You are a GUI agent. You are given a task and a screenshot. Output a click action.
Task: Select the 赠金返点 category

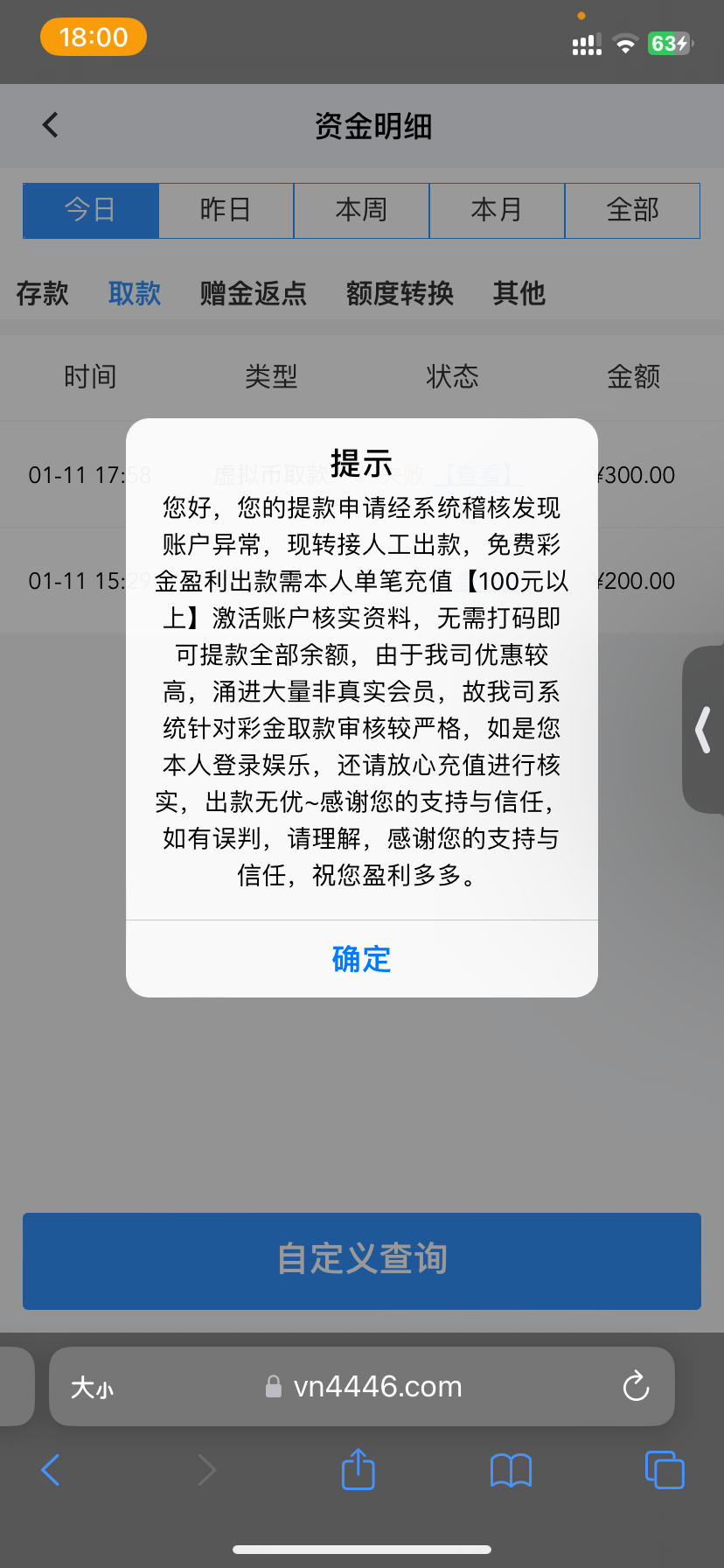coord(253,294)
